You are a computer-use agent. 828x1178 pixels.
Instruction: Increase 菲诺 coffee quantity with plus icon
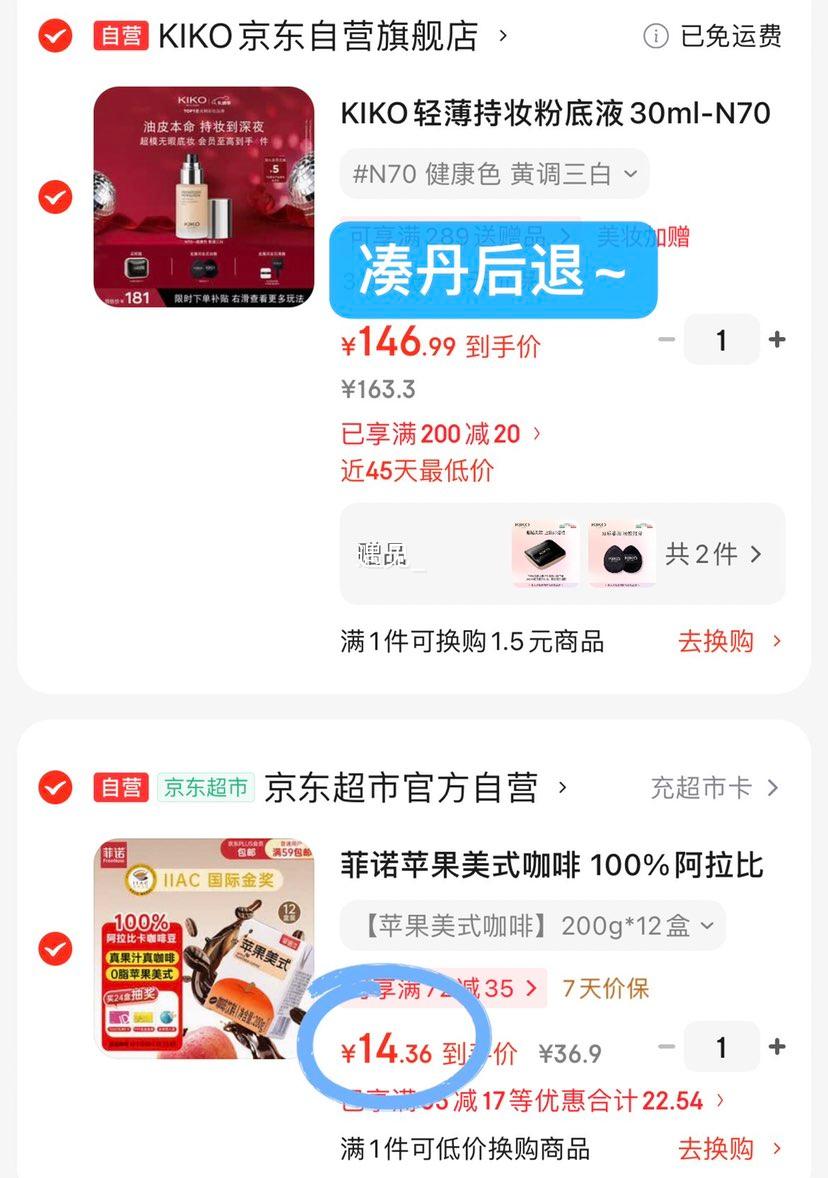[x=777, y=1047]
